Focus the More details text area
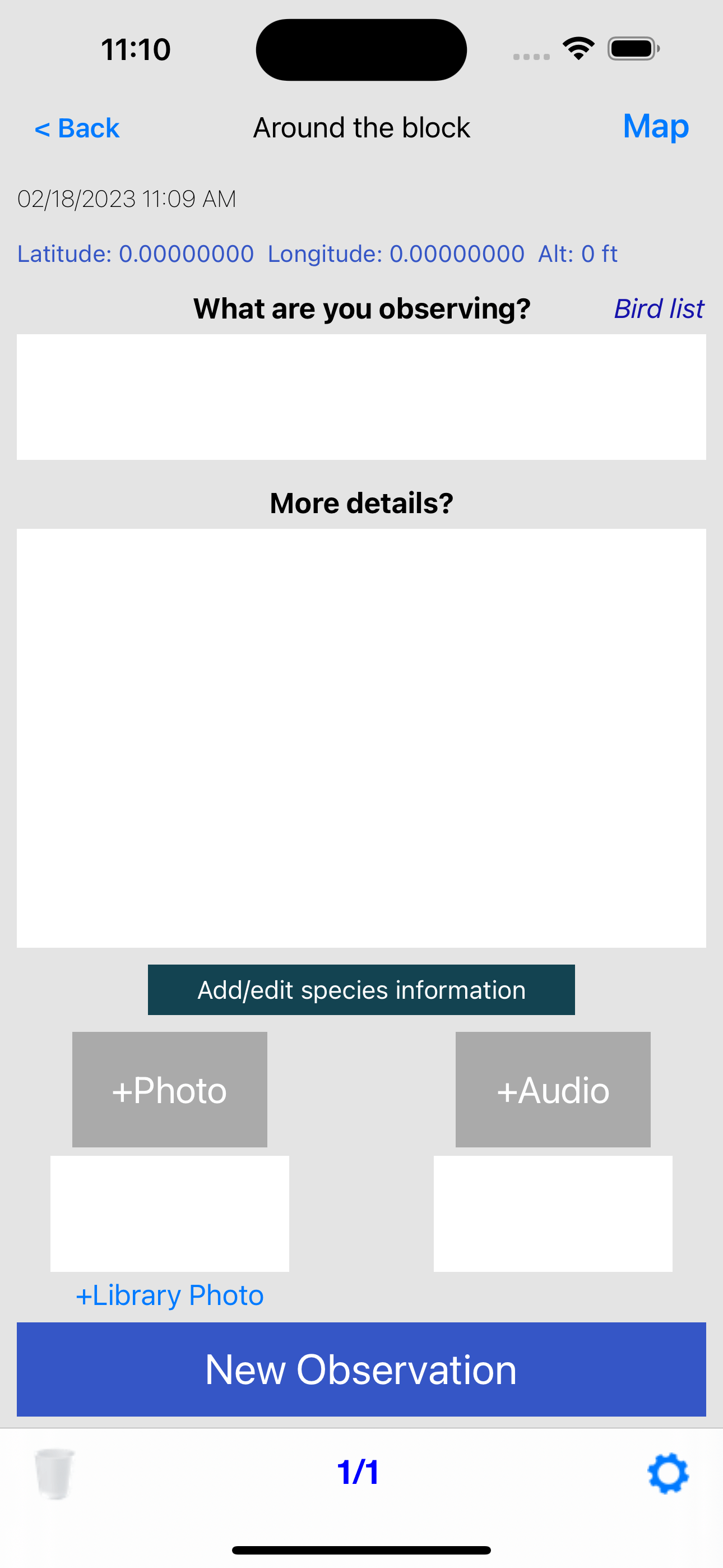This screenshot has height=1568, width=723. point(361,738)
